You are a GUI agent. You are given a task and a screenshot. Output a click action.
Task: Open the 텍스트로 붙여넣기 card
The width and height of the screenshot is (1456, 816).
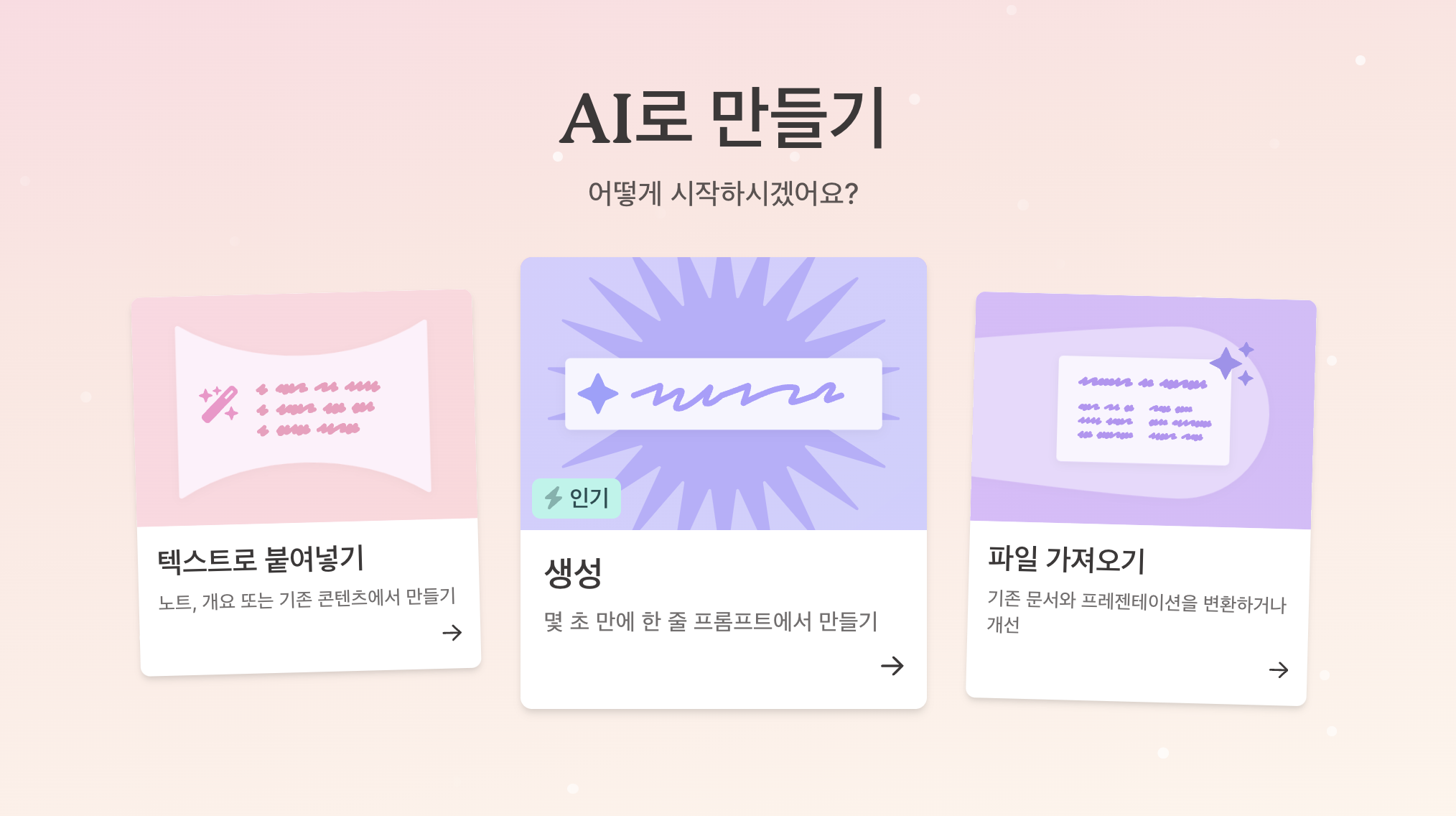tap(307, 483)
